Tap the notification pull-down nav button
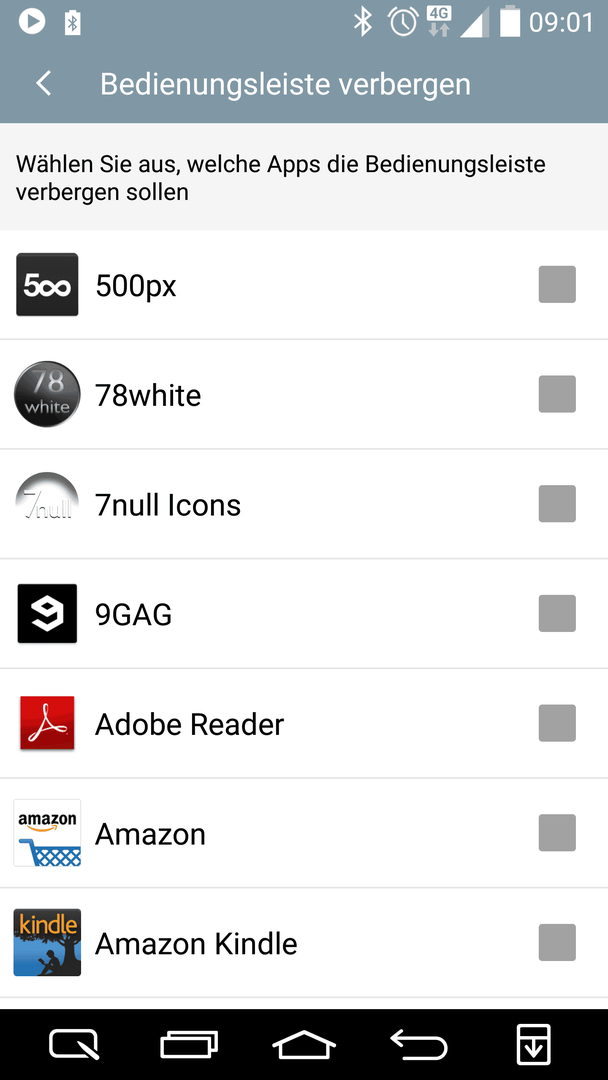 (x=534, y=1044)
